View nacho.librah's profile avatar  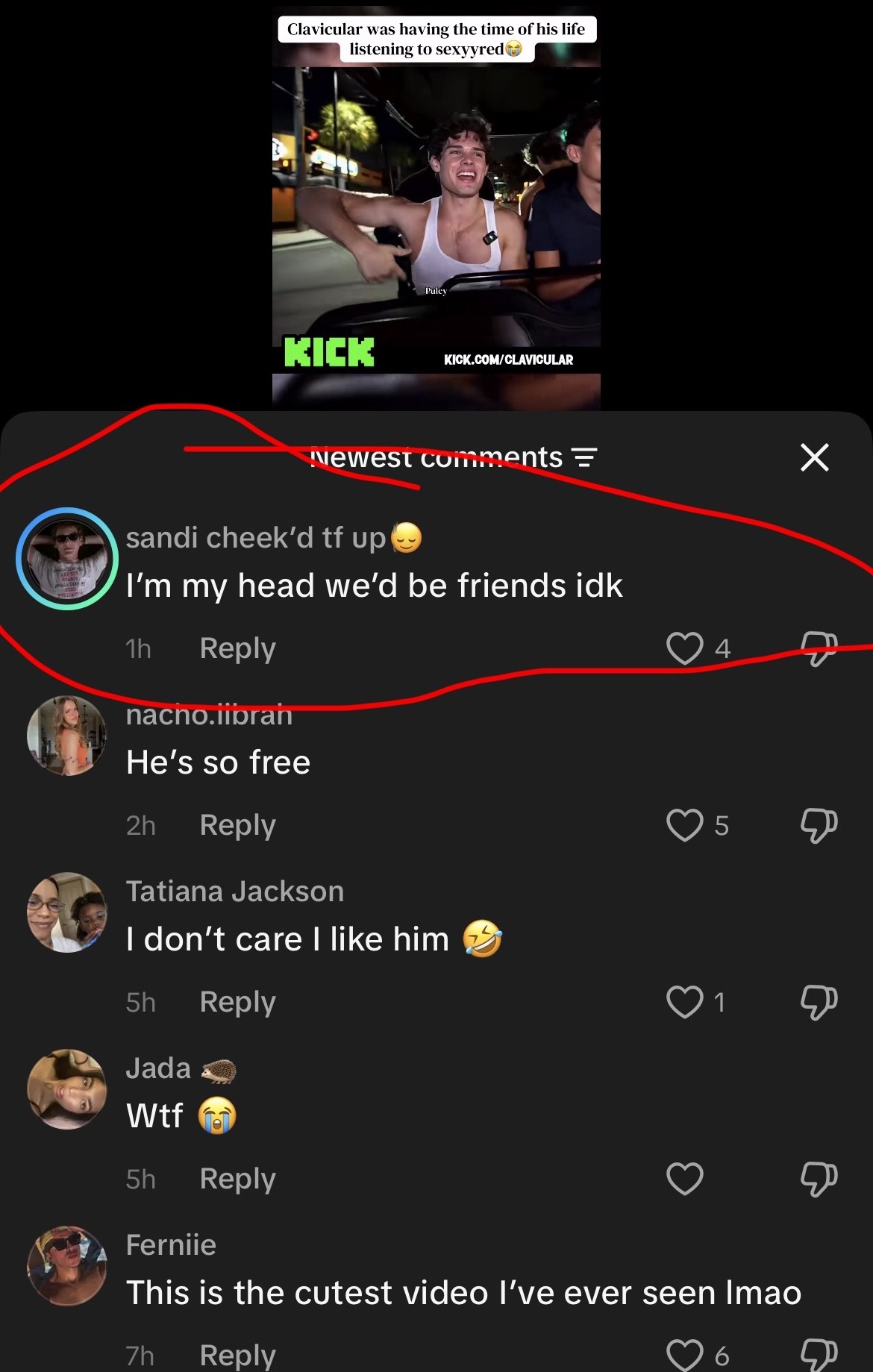coord(67,736)
